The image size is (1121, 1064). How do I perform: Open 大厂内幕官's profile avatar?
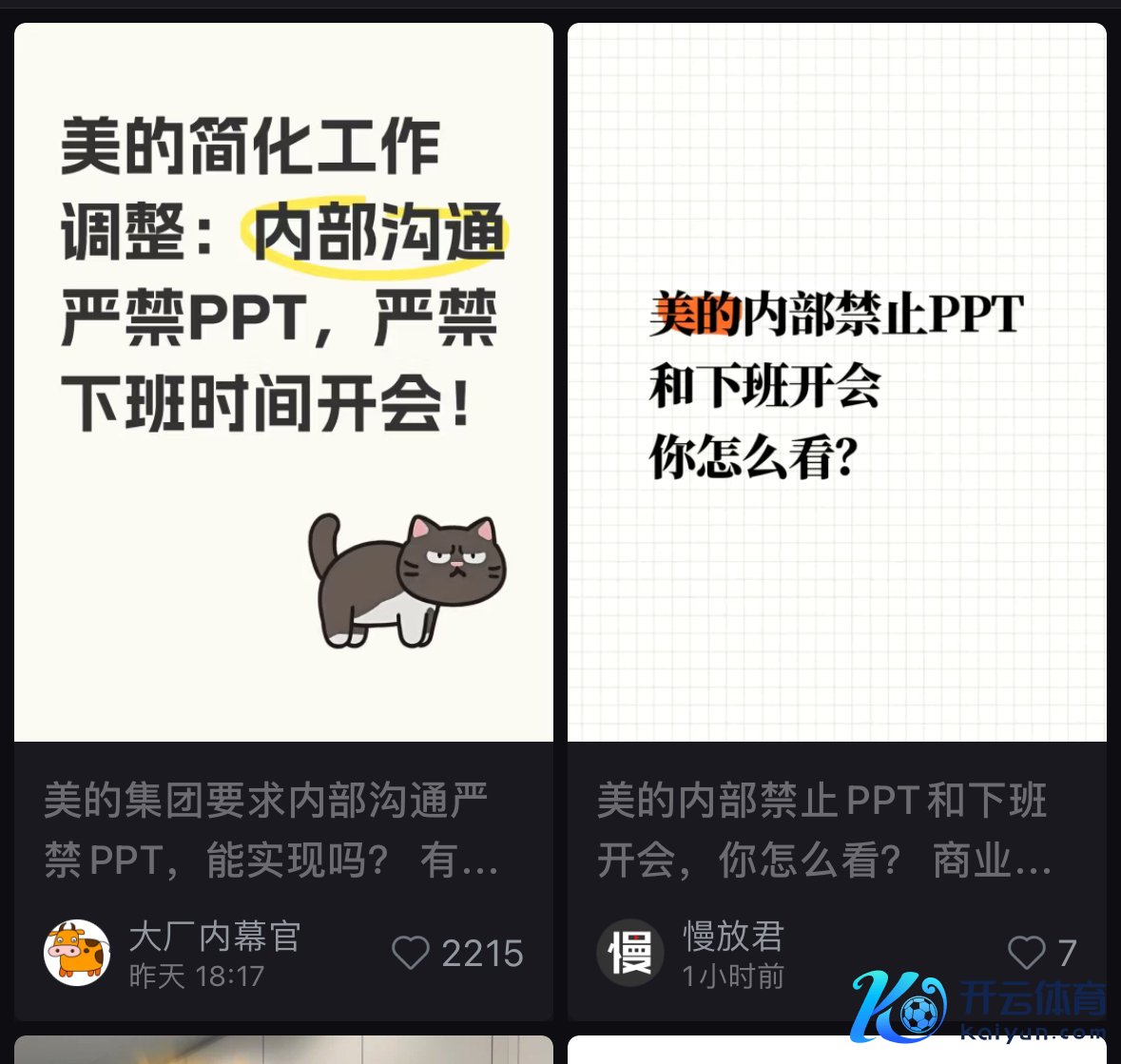point(77,953)
